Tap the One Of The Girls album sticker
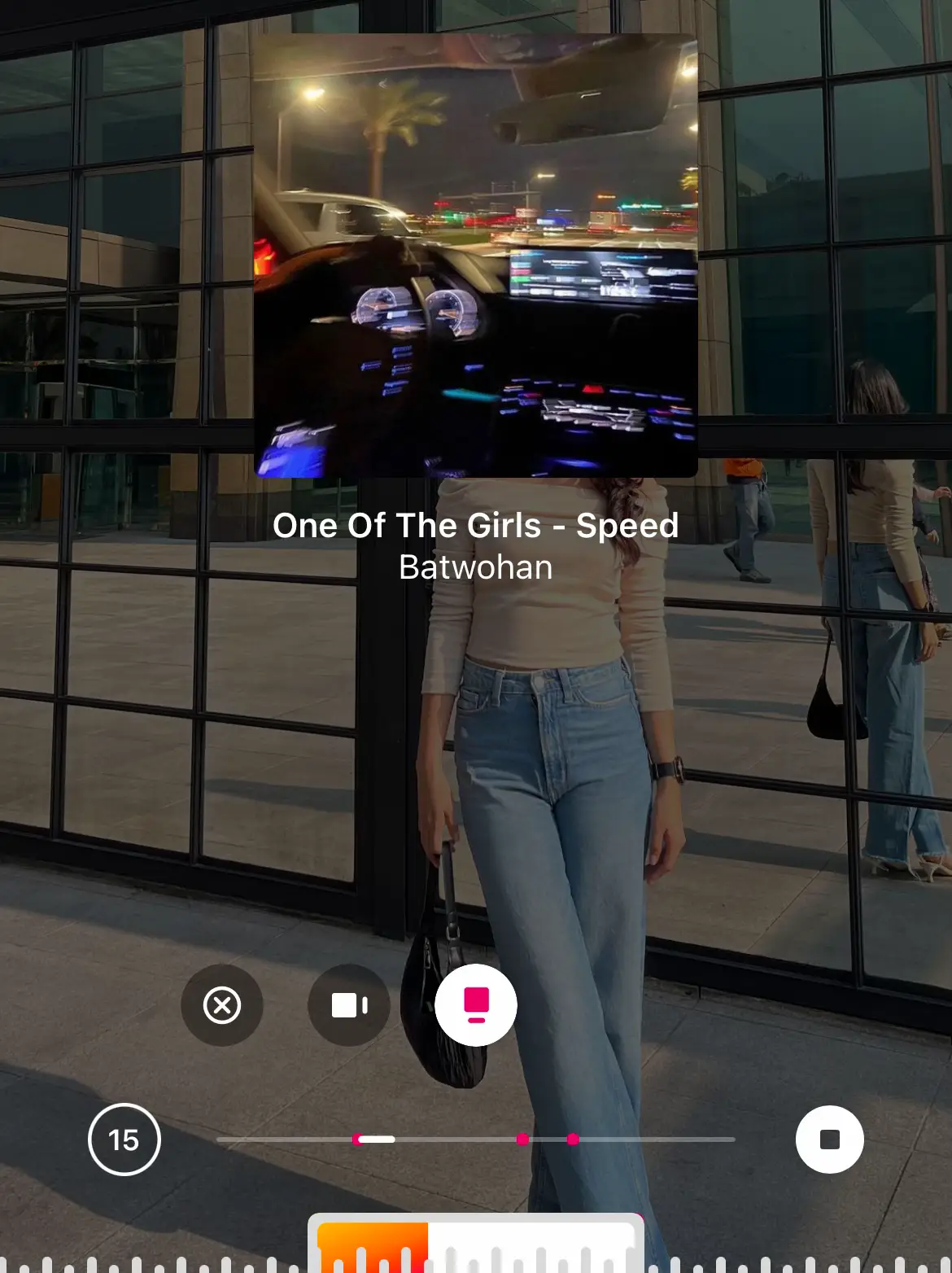The image size is (952, 1273). [x=475, y=256]
